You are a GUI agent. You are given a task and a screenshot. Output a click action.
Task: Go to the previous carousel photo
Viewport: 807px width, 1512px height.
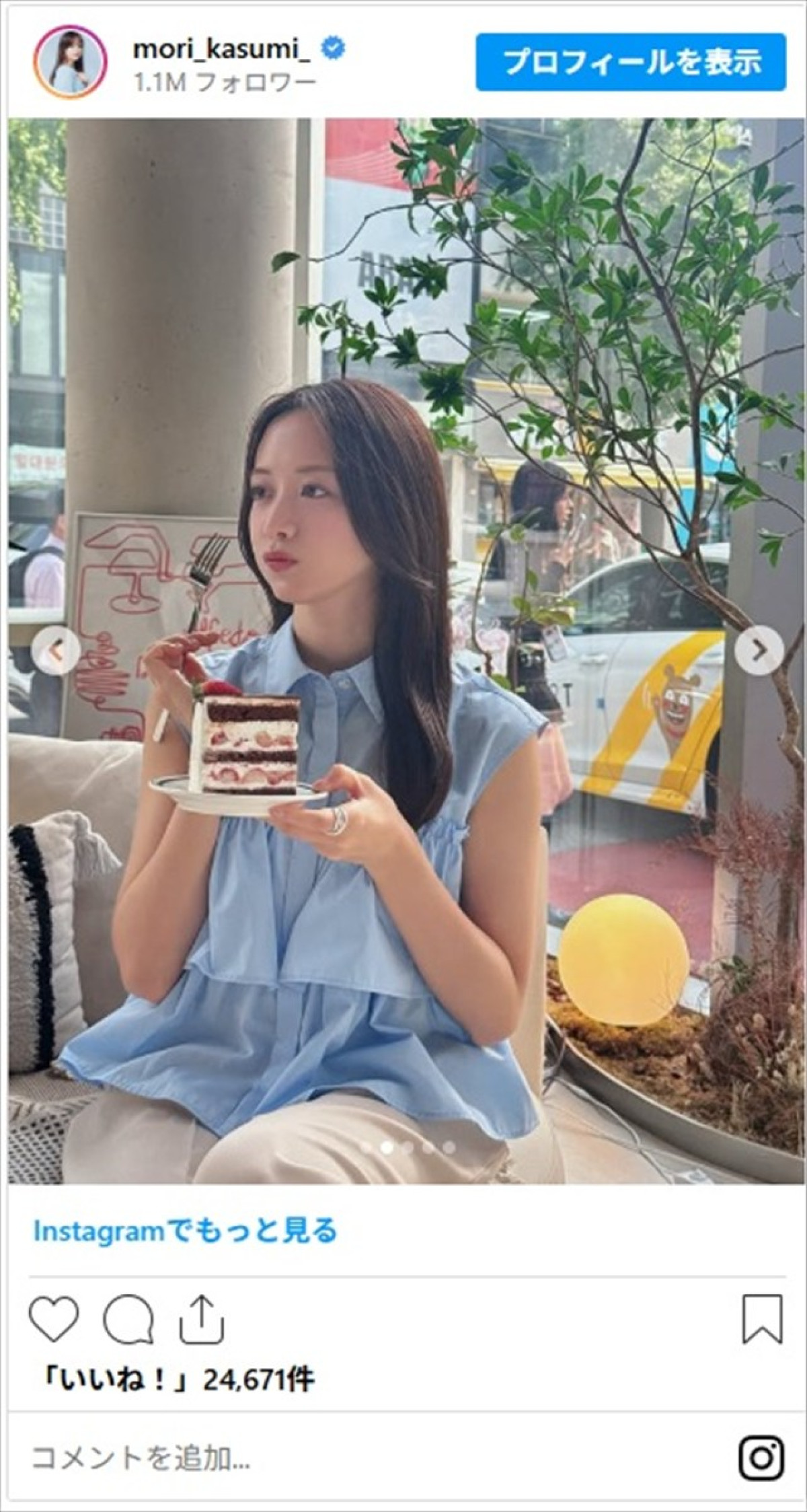[56, 651]
